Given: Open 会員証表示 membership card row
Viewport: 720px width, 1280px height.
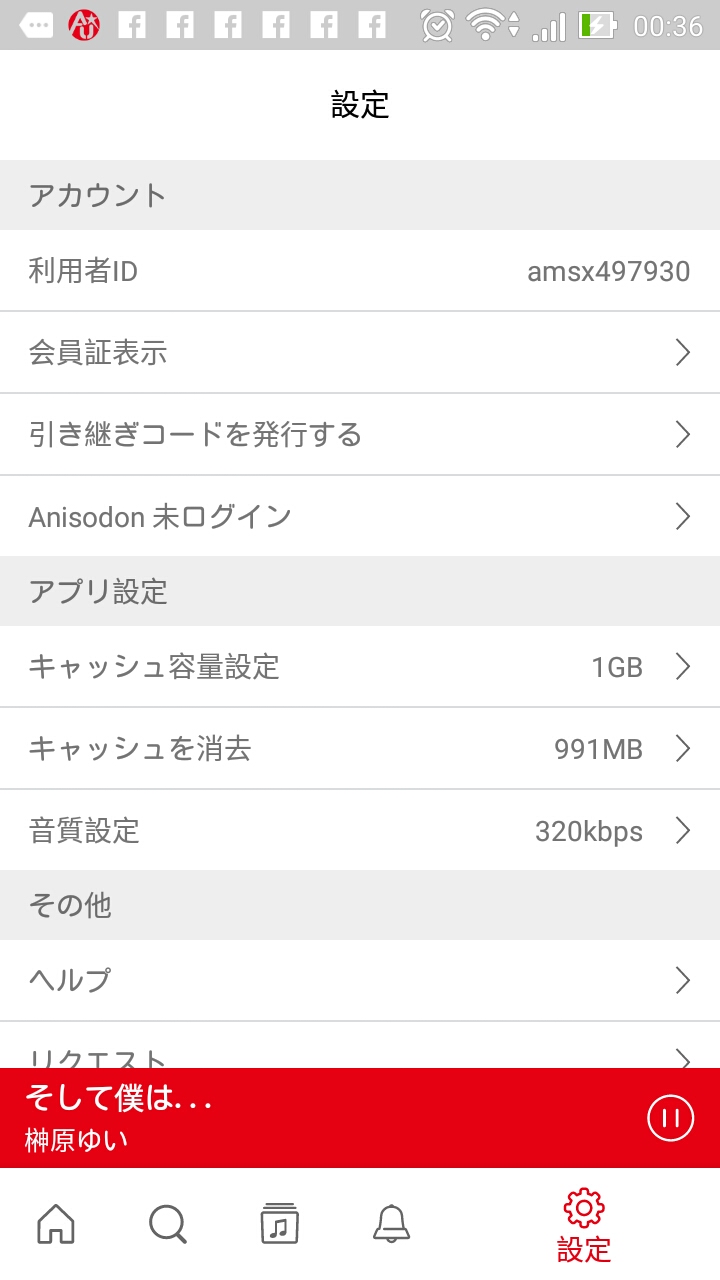Looking at the screenshot, I should (360, 352).
